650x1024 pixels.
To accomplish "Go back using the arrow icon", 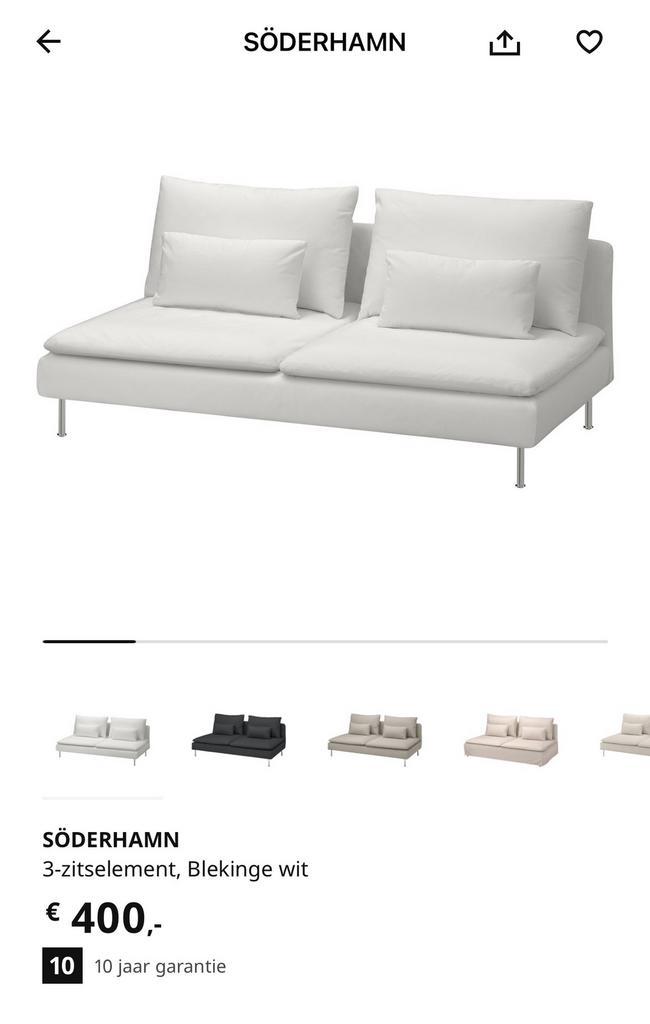I will tap(48, 41).
